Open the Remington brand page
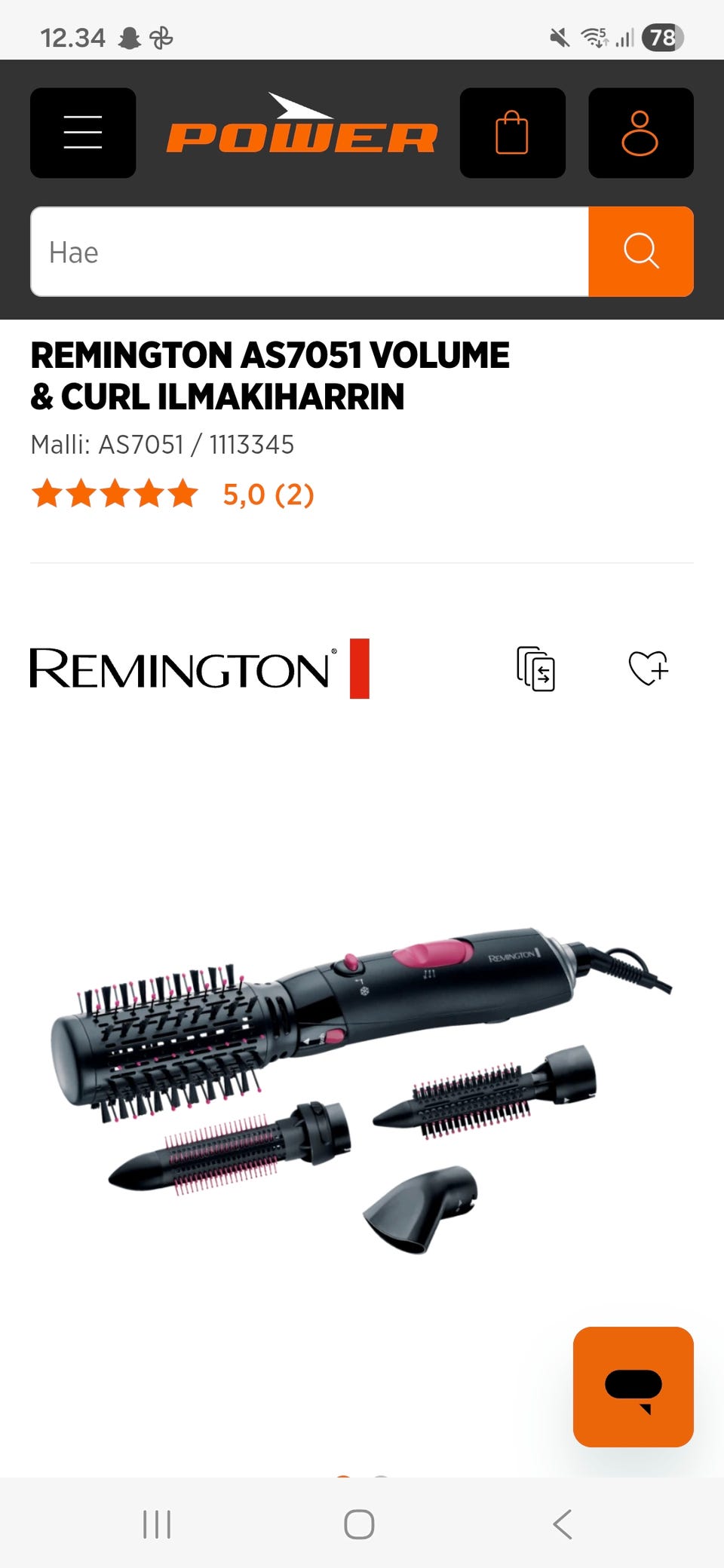The width and height of the screenshot is (724, 1568). pyautogui.click(x=200, y=668)
